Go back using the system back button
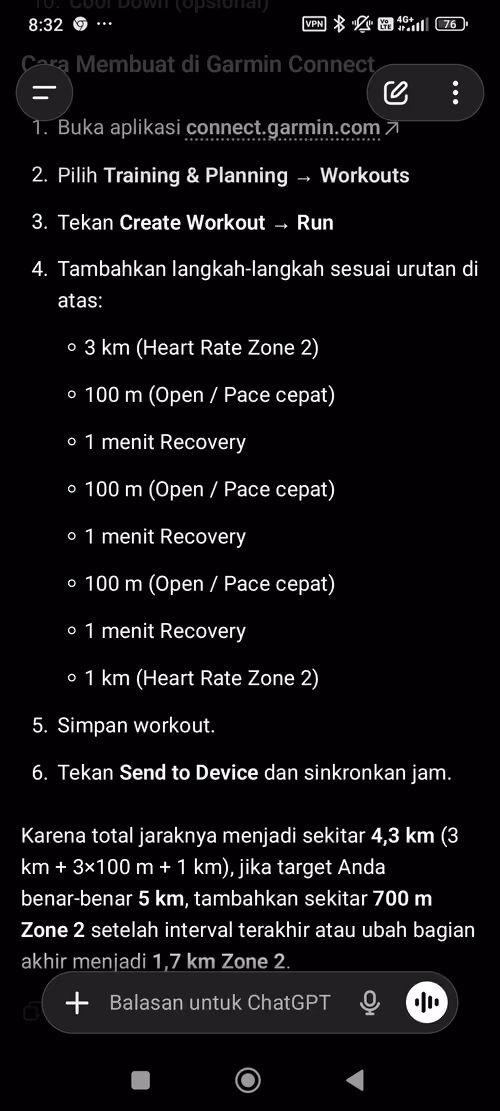Image resolution: width=500 pixels, height=1111 pixels. 355,1080
